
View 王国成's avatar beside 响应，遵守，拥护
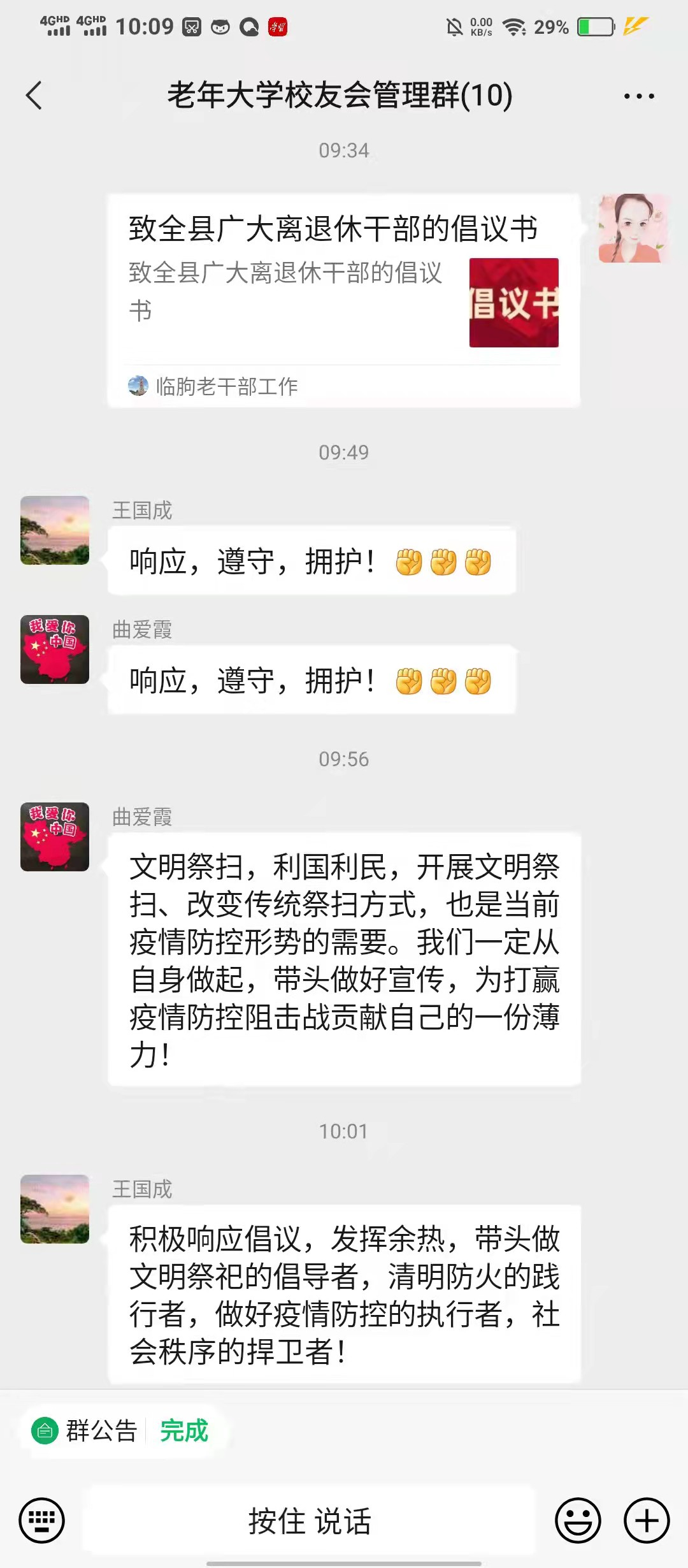(x=55, y=530)
